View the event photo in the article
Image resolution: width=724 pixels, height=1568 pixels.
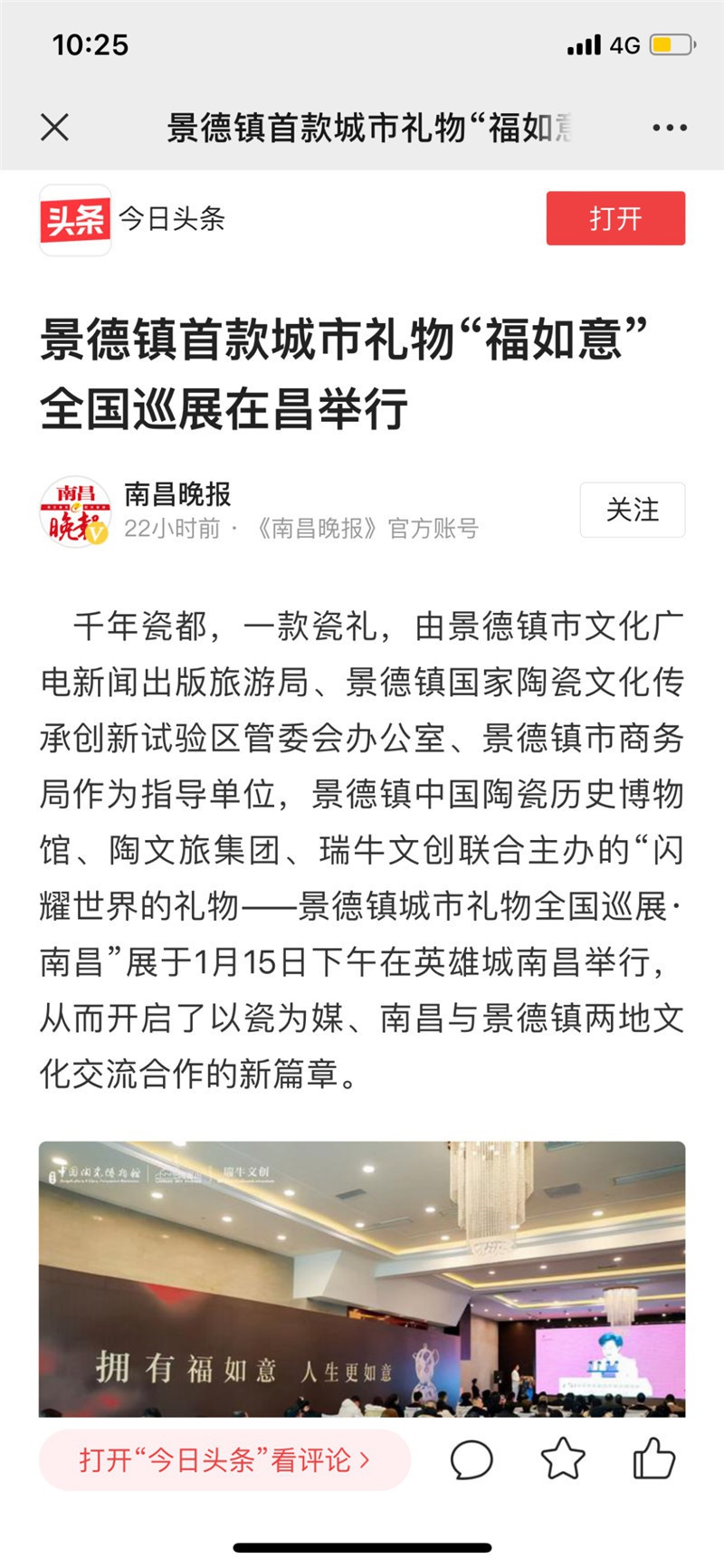coord(362,1278)
